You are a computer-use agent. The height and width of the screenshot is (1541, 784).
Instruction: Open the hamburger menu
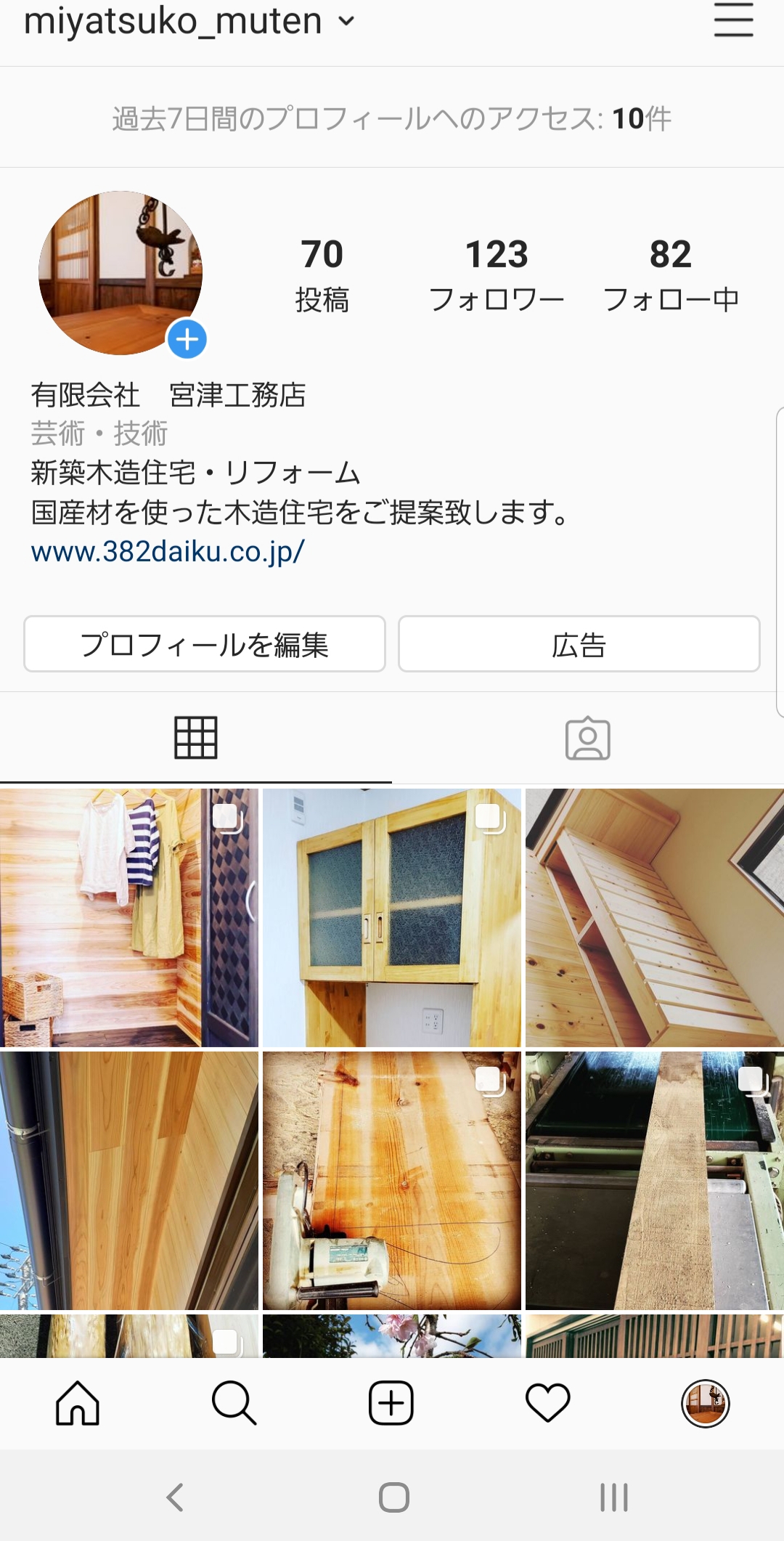coord(733,20)
